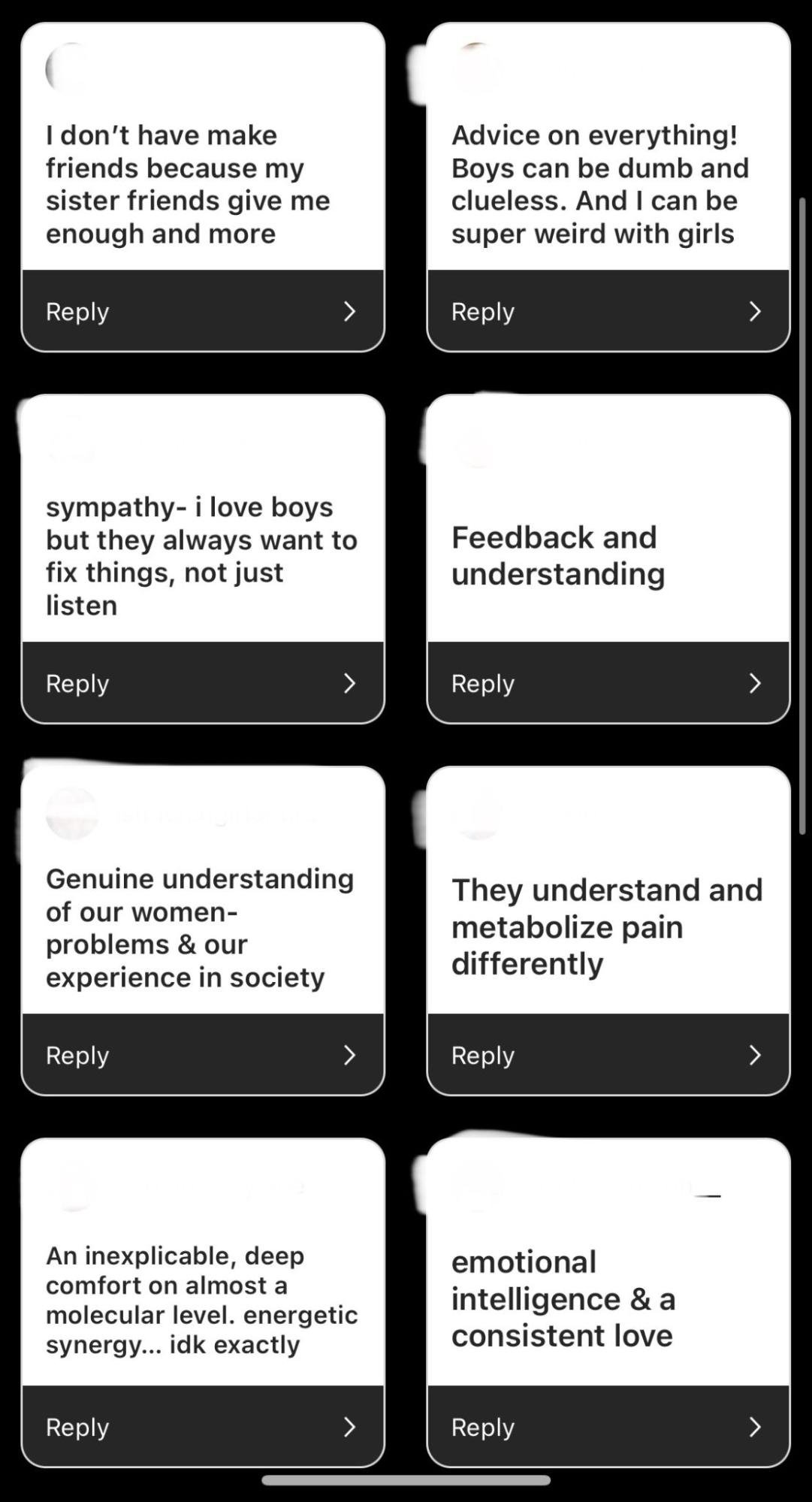Reply to 'emotional intelligence & a consistent love'
Screen dimensions: 812x1502
[x=608, y=1426]
